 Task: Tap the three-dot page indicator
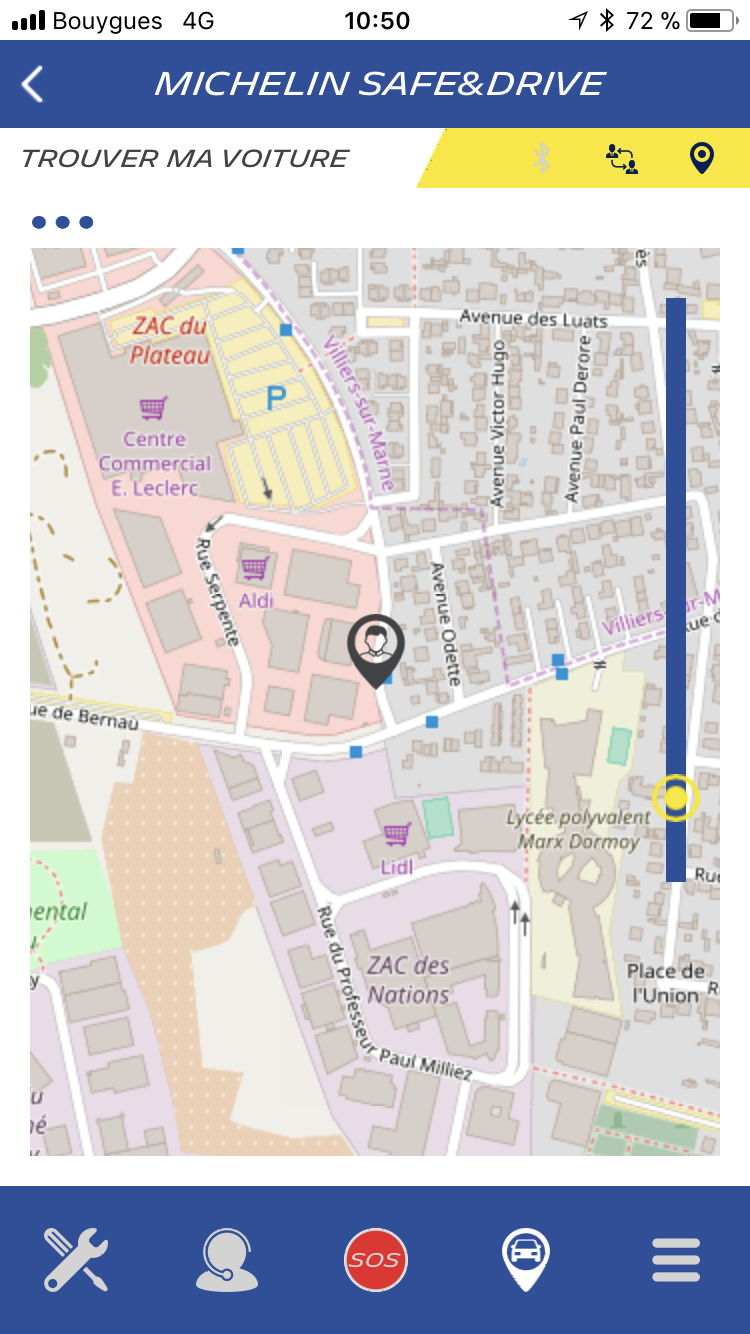pos(62,222)
